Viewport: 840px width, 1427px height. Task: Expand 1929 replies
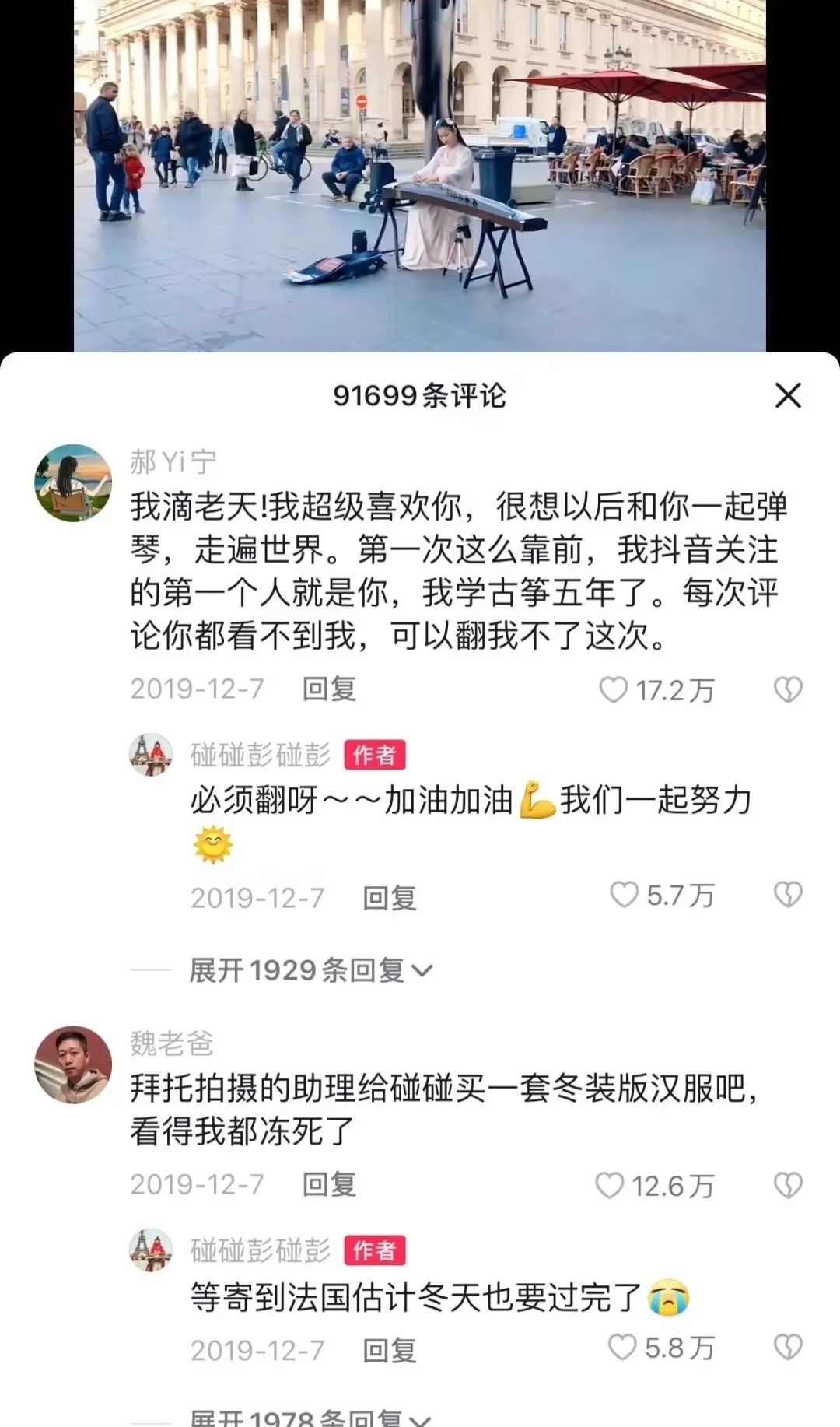coord(311,970)
